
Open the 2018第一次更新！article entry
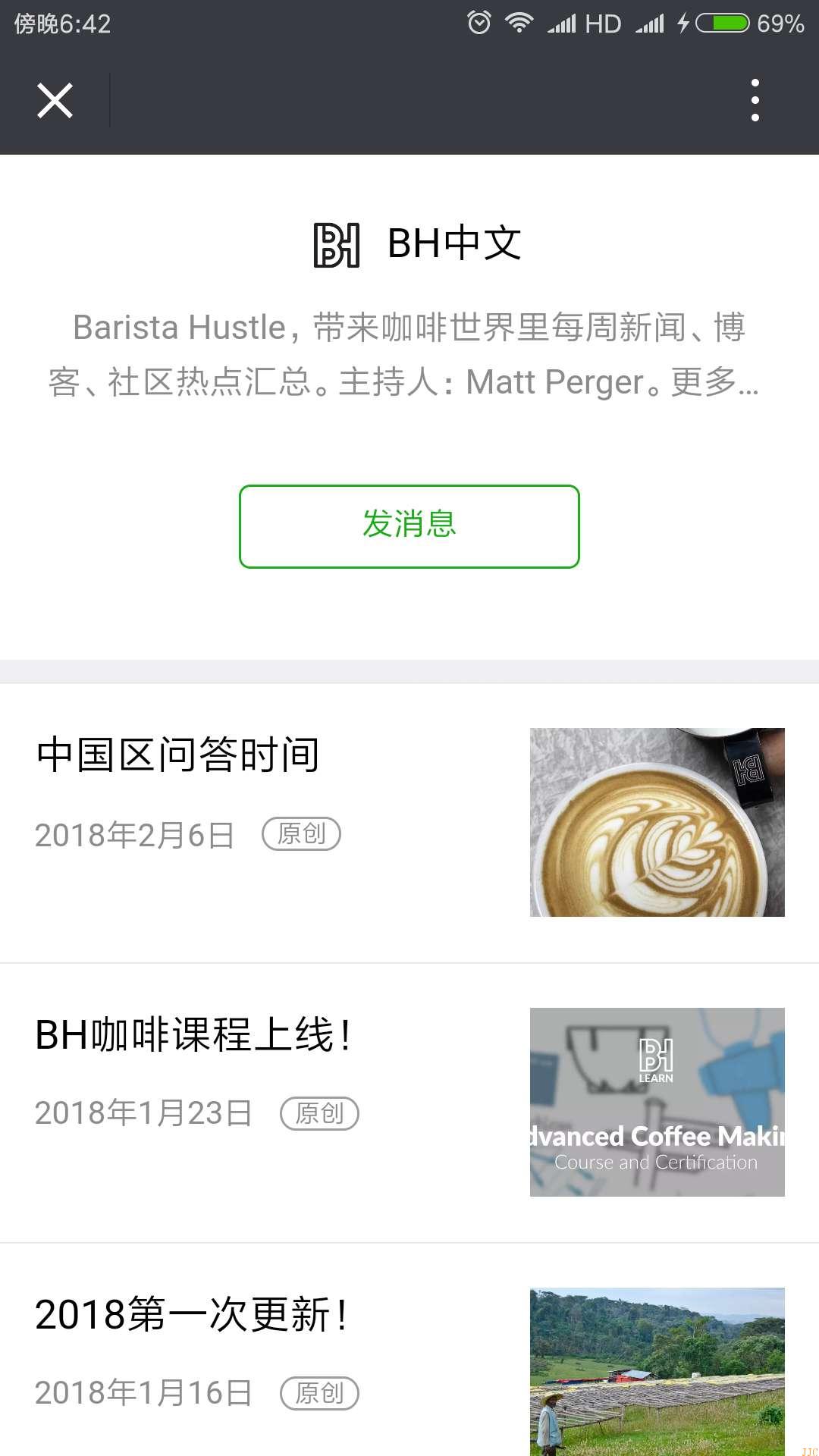pyautogui.click(x=192, y=1315)
